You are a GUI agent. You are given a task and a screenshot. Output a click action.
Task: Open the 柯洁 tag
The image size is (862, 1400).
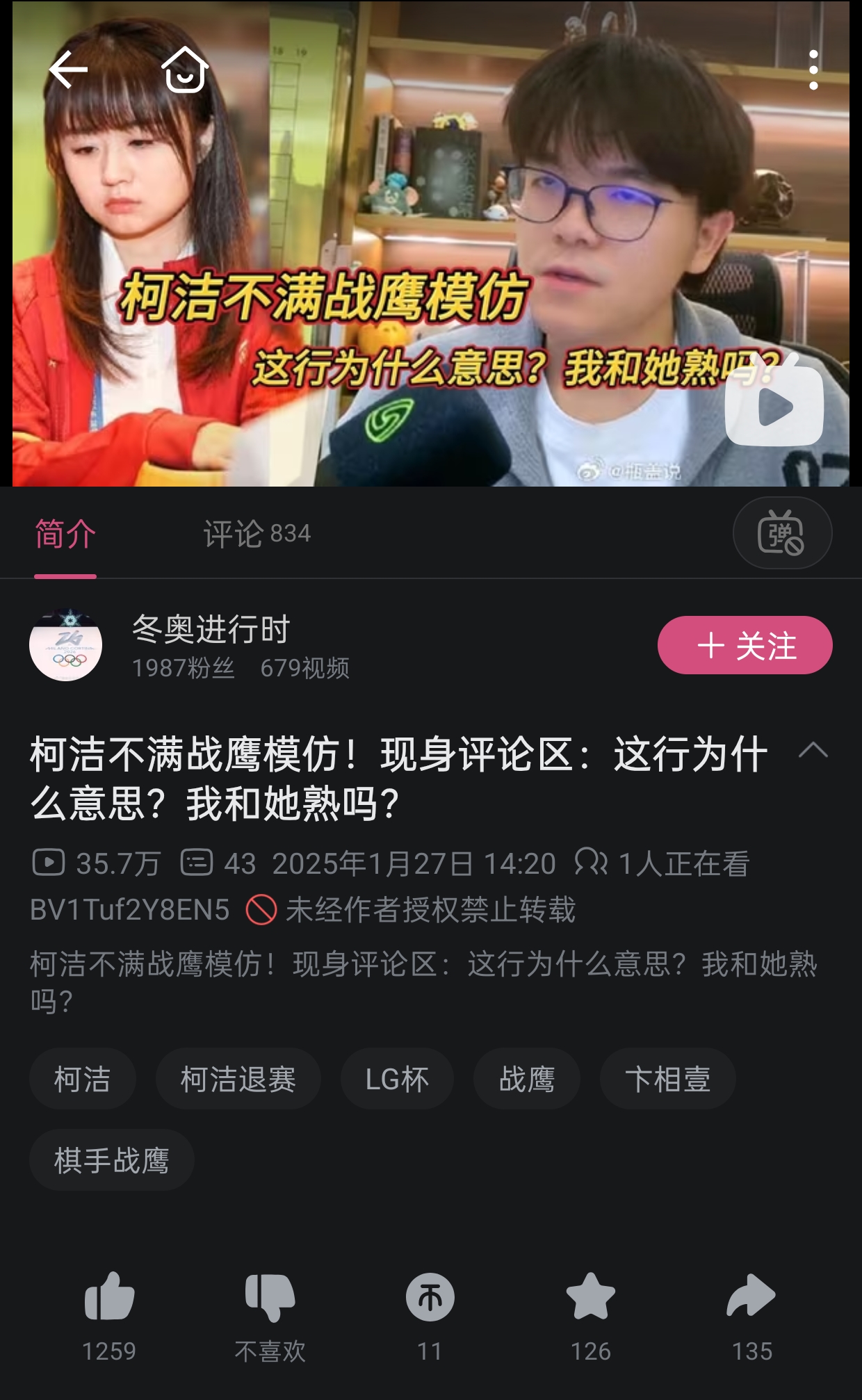click(x=82, y=1079)
